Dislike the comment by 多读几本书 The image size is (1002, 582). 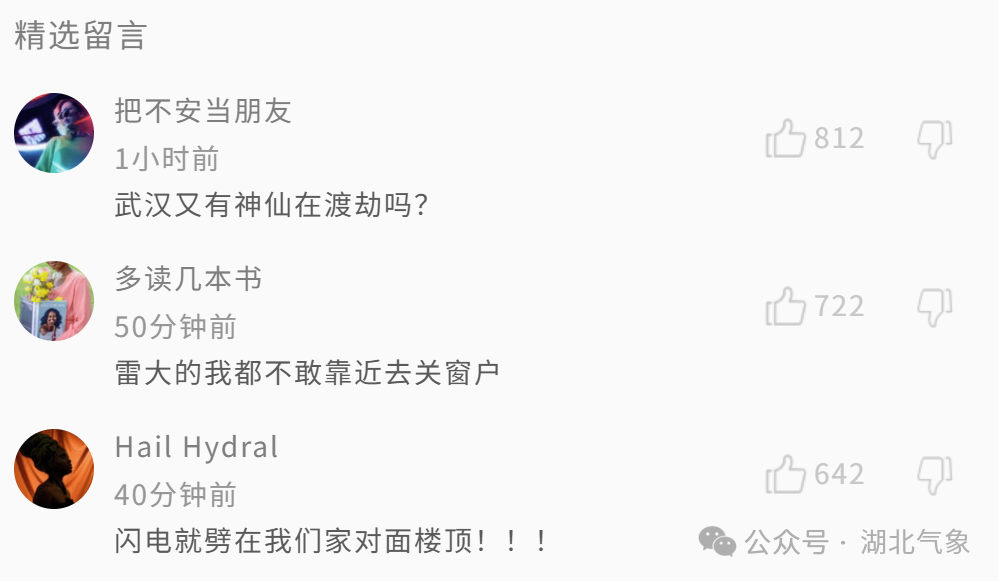click(934, 308)
